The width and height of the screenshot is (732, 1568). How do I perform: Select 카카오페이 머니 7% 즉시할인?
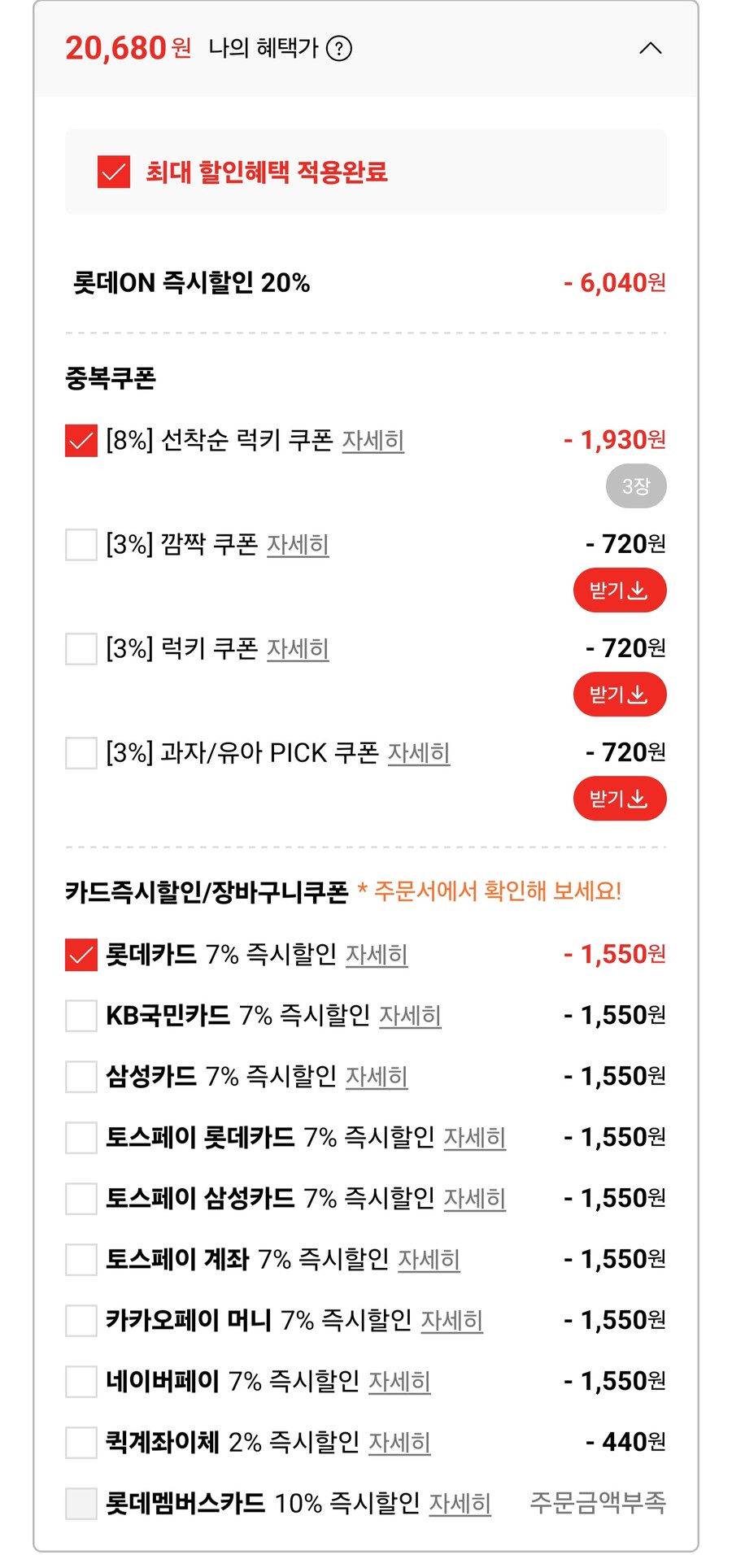coord(80,1321)
